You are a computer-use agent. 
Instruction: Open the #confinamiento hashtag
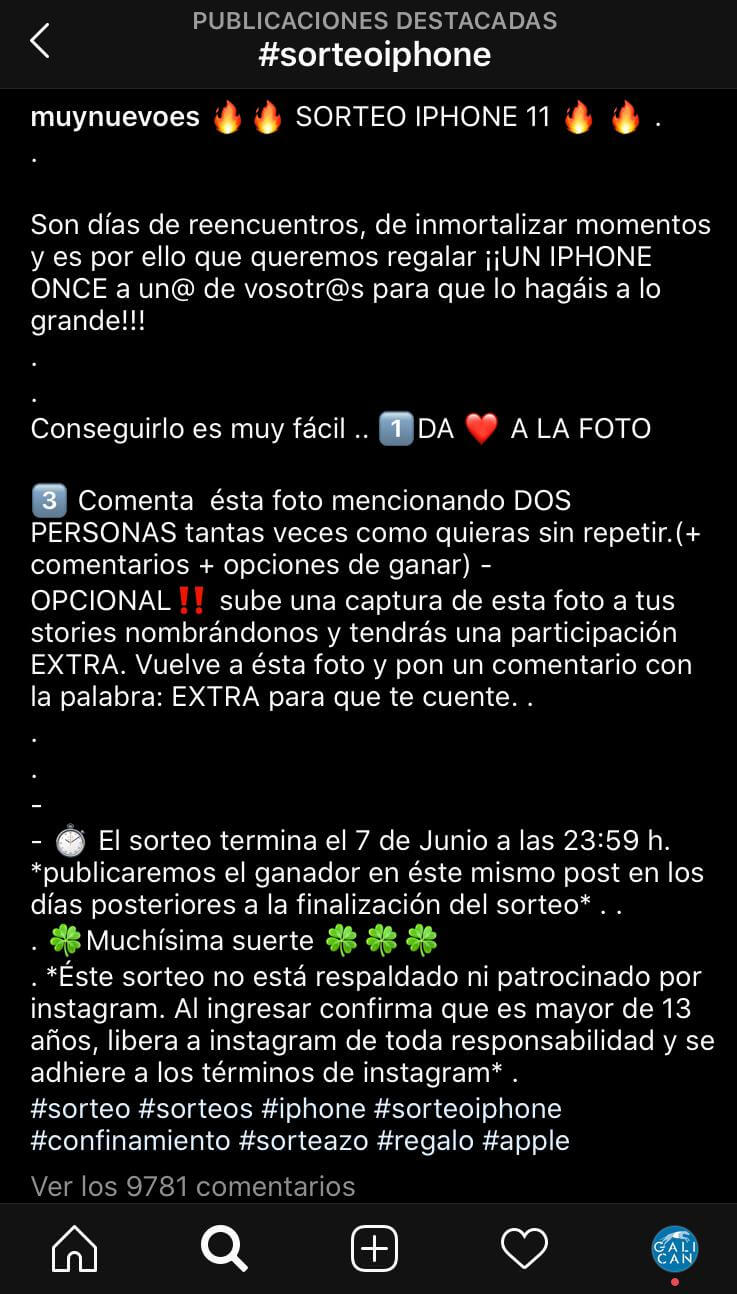click(x=130, y=1140)
